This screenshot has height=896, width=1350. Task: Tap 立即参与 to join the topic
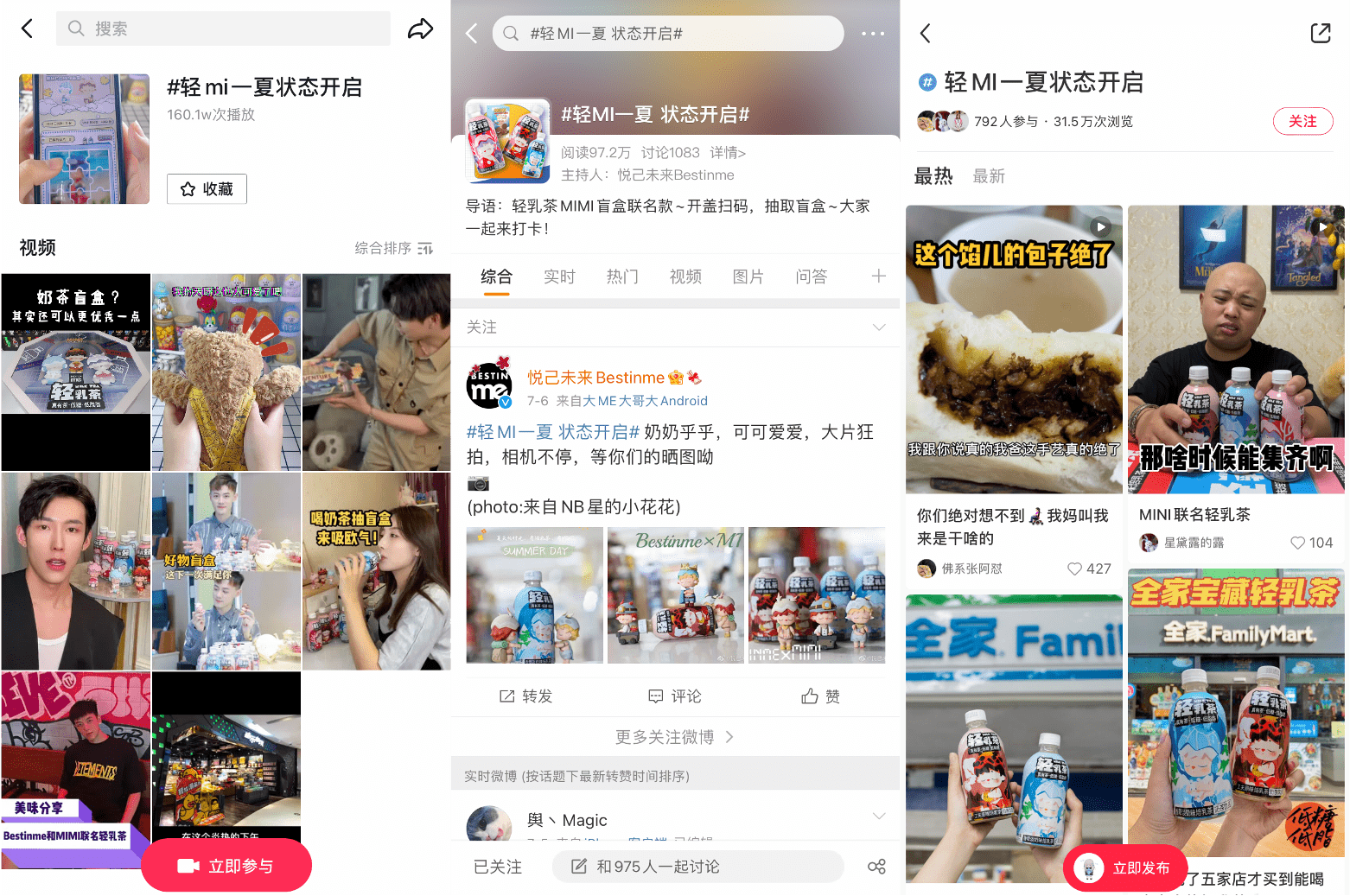pyautogui.click(x=226, y=866)
